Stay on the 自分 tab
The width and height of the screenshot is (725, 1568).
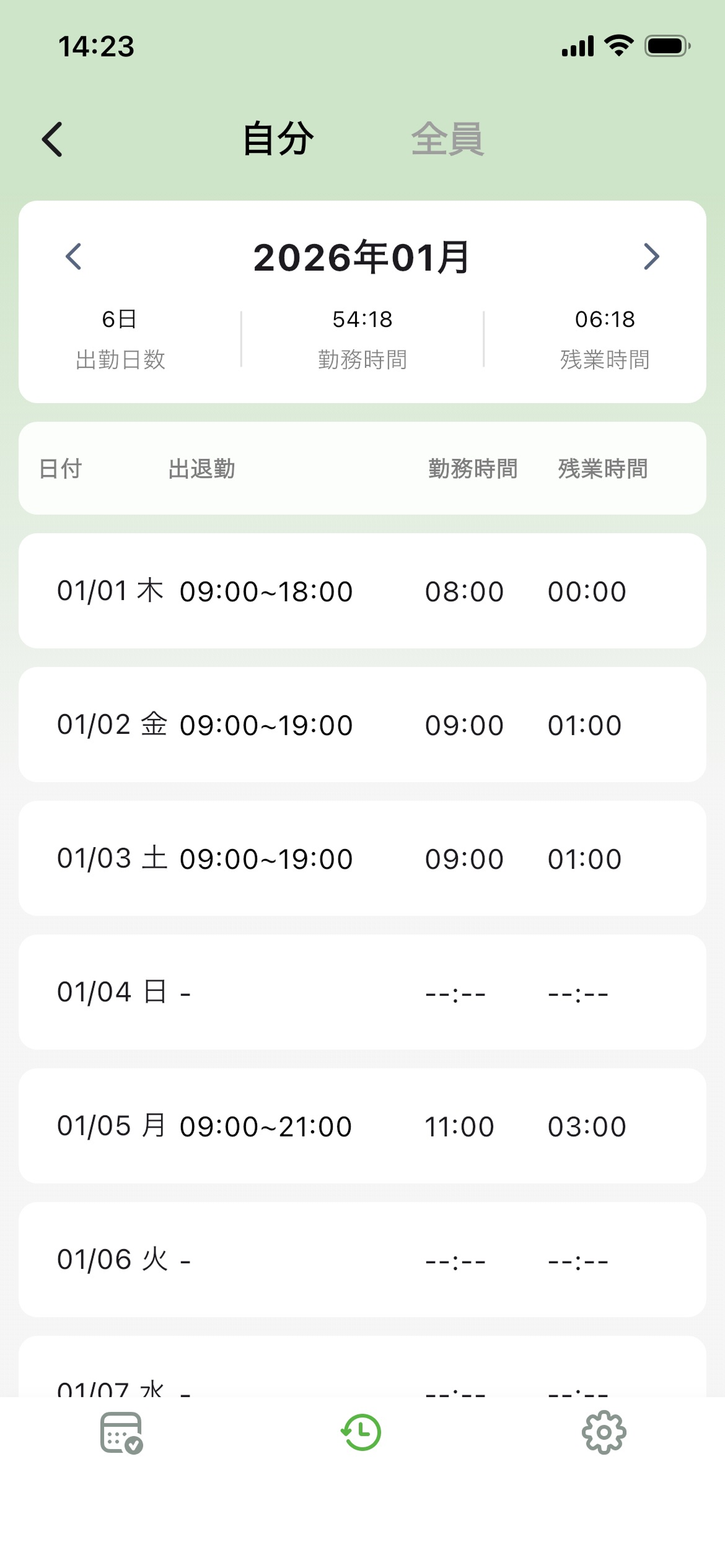(x=278, y=139)
